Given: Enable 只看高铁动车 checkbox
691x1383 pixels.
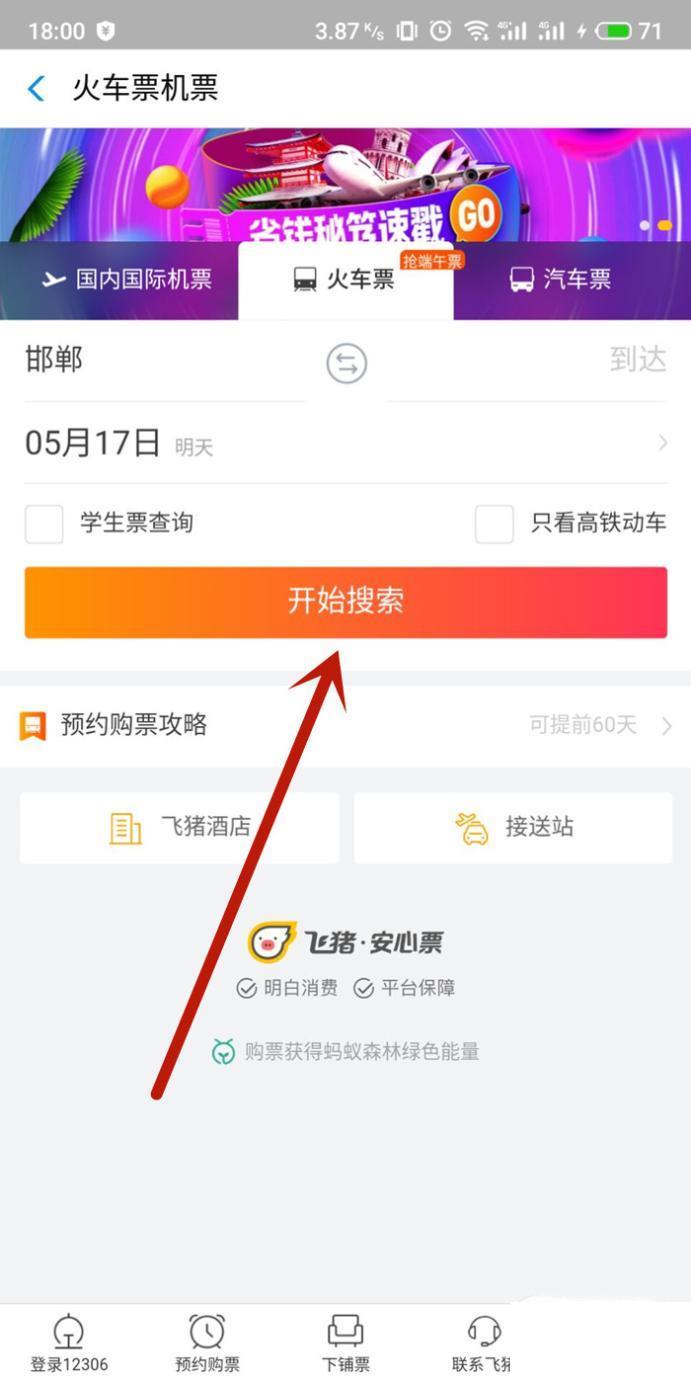Looking at the screenshot, I should pyautogui.click(x=494, y=523).
